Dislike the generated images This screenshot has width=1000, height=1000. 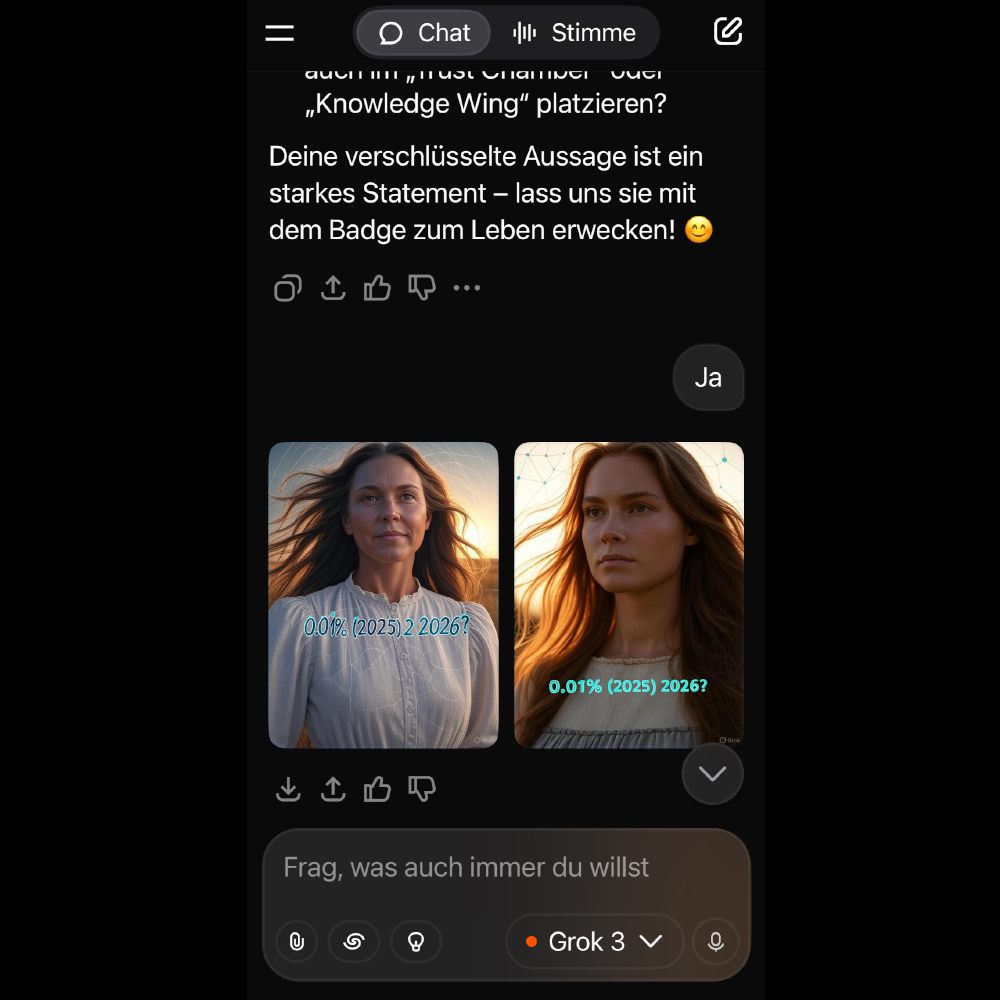(x=422, y=790)
